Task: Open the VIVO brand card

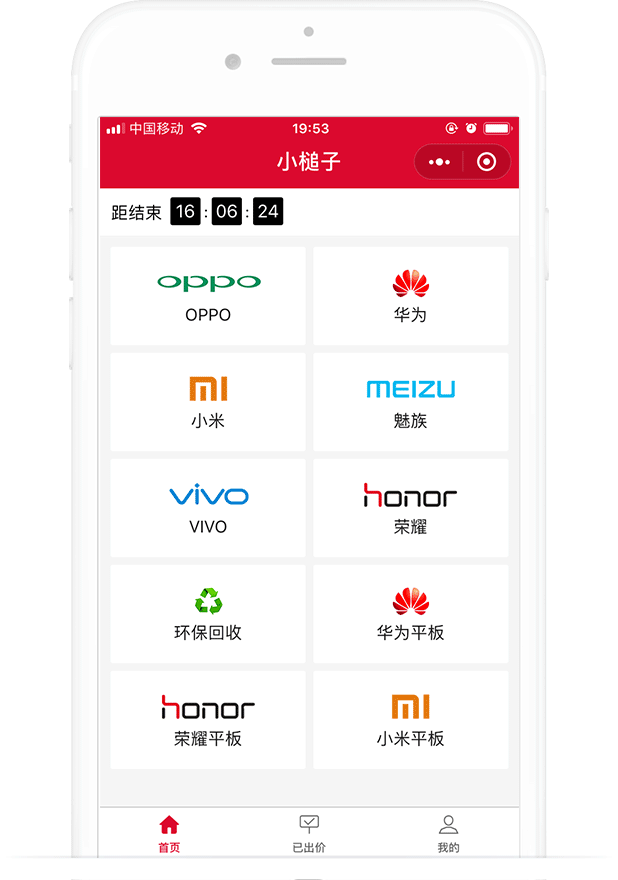Action: point(208,508)
